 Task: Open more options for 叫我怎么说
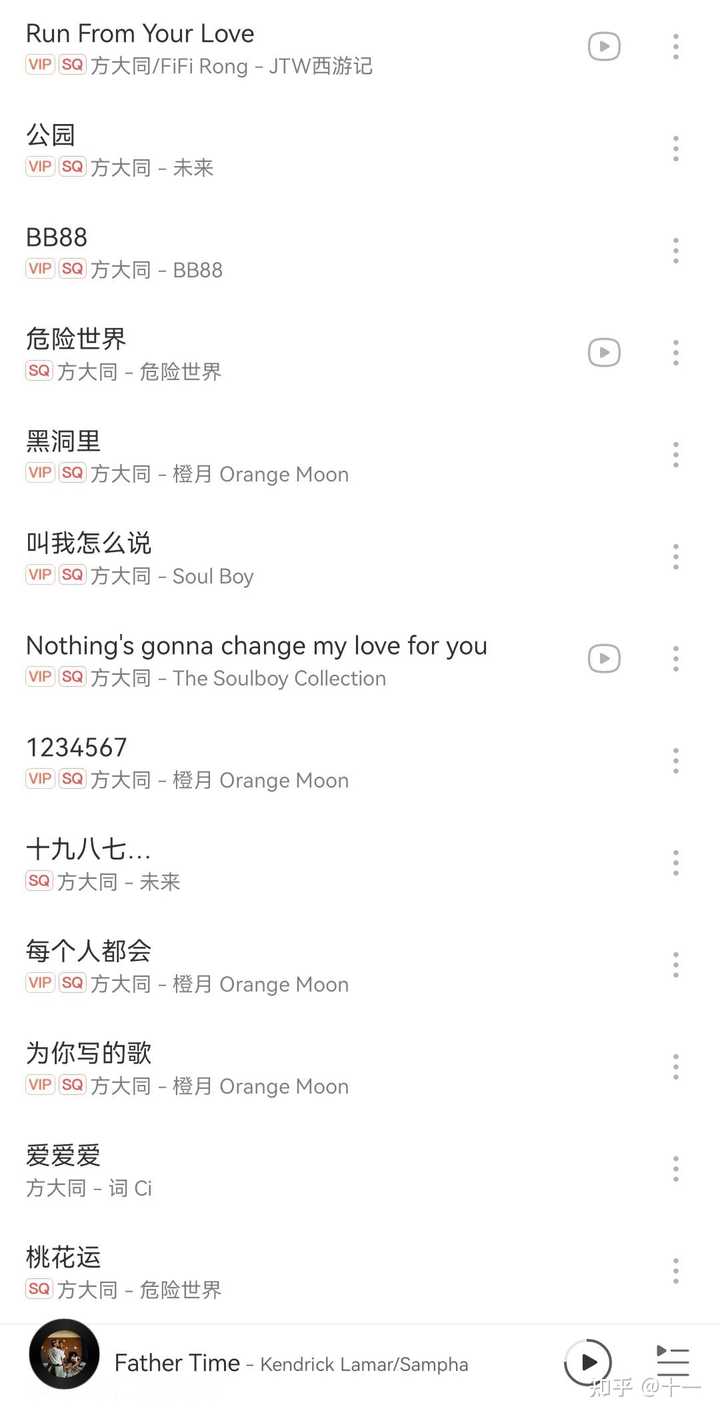point(676,557)
